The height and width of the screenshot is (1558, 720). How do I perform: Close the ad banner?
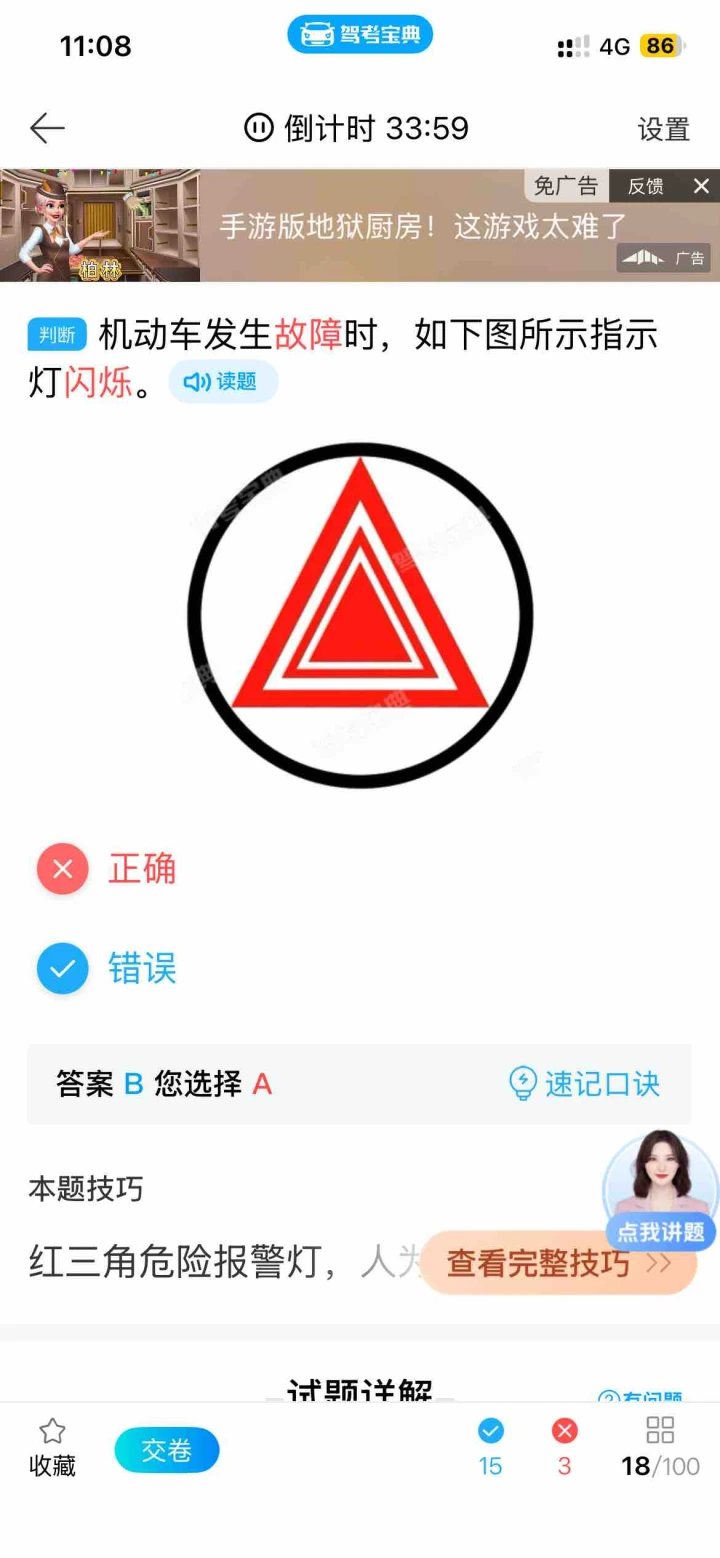[701, 186]
